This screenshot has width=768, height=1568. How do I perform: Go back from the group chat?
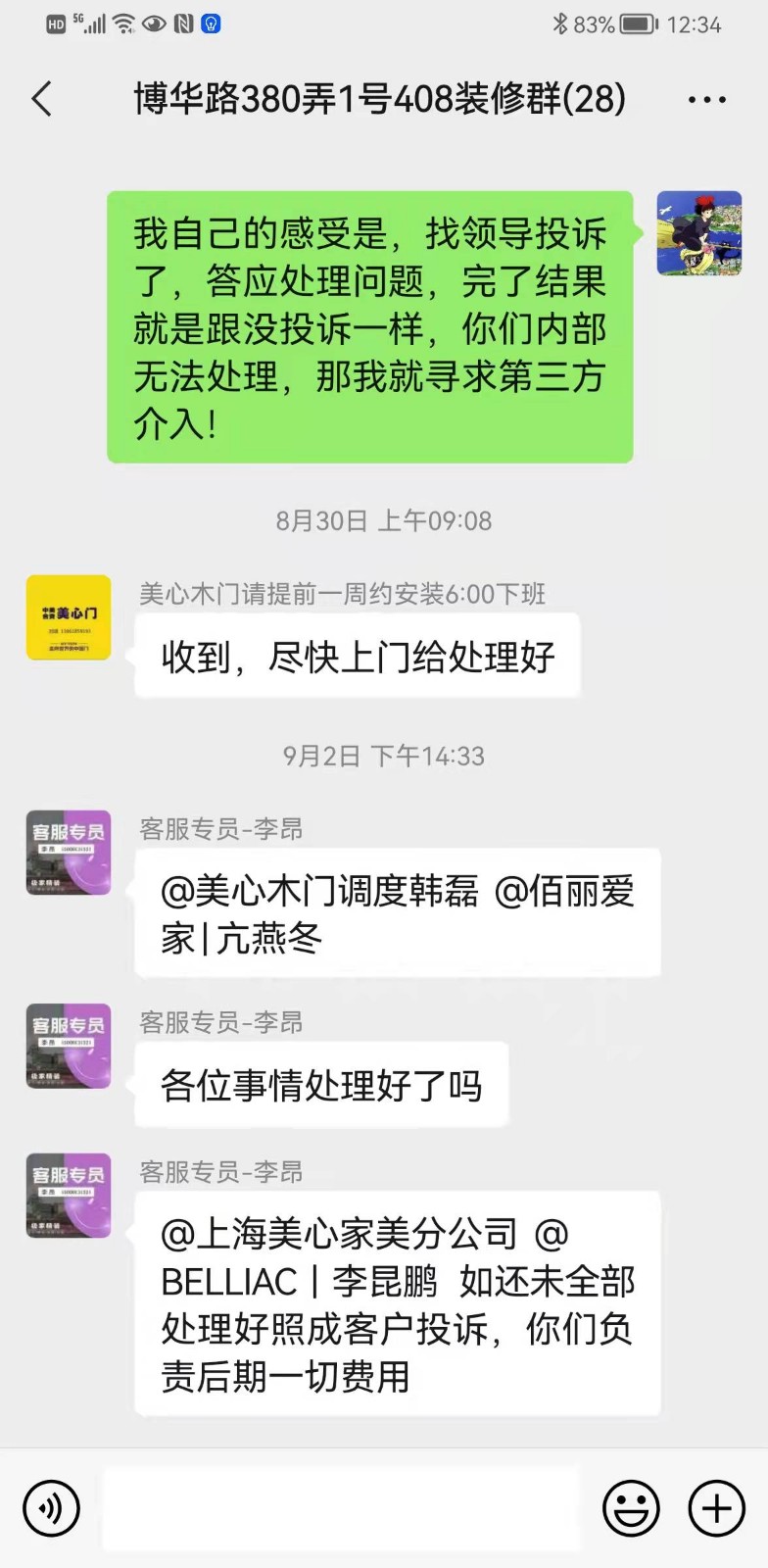tap(42, 99)
